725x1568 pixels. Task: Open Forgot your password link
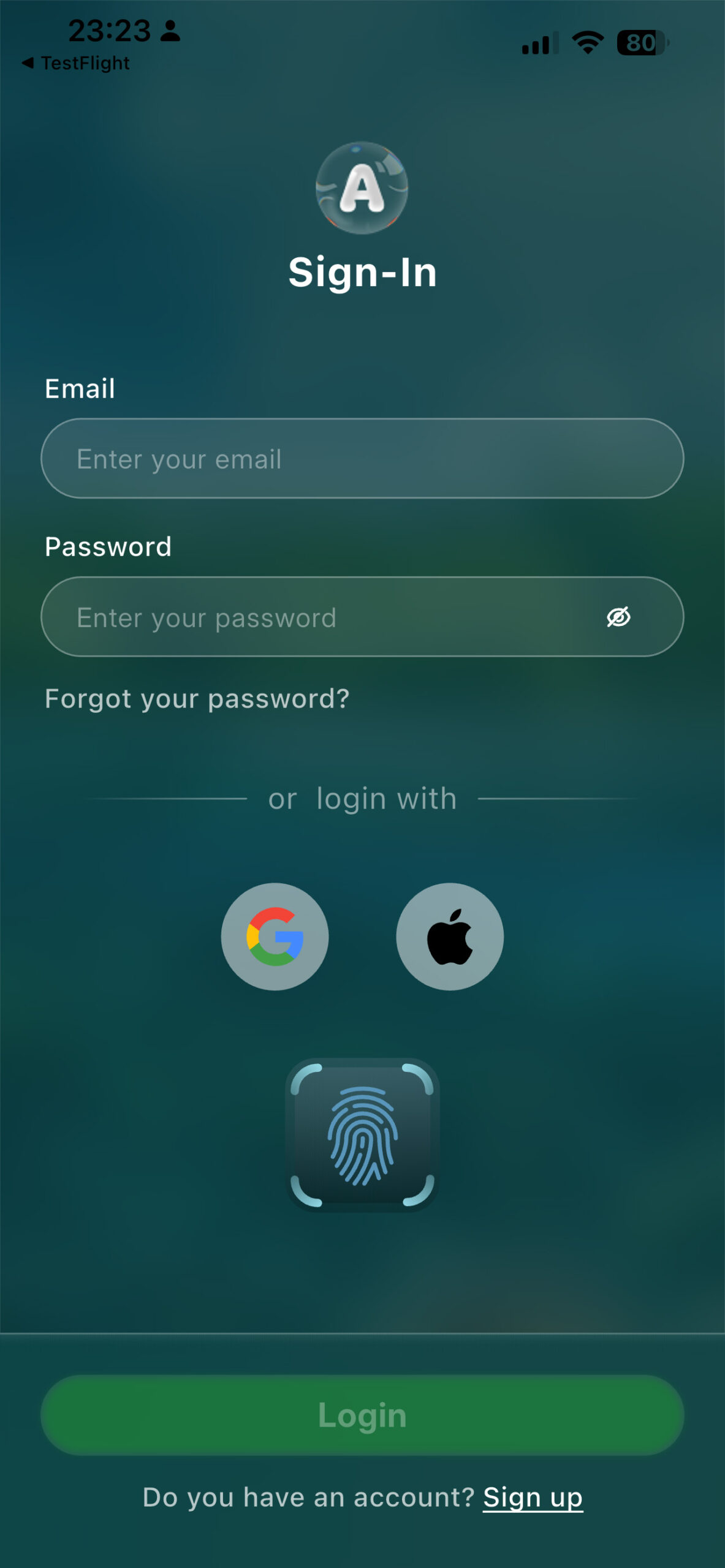pos(197,698)
